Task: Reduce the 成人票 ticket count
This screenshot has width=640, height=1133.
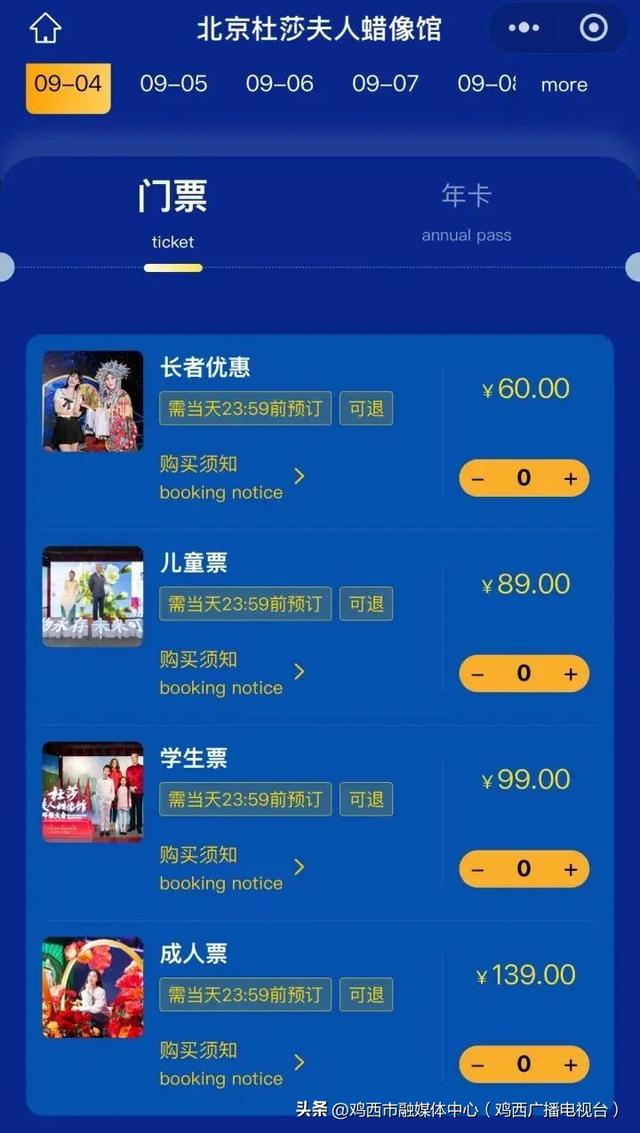Action: click(x=478, y=1065)
